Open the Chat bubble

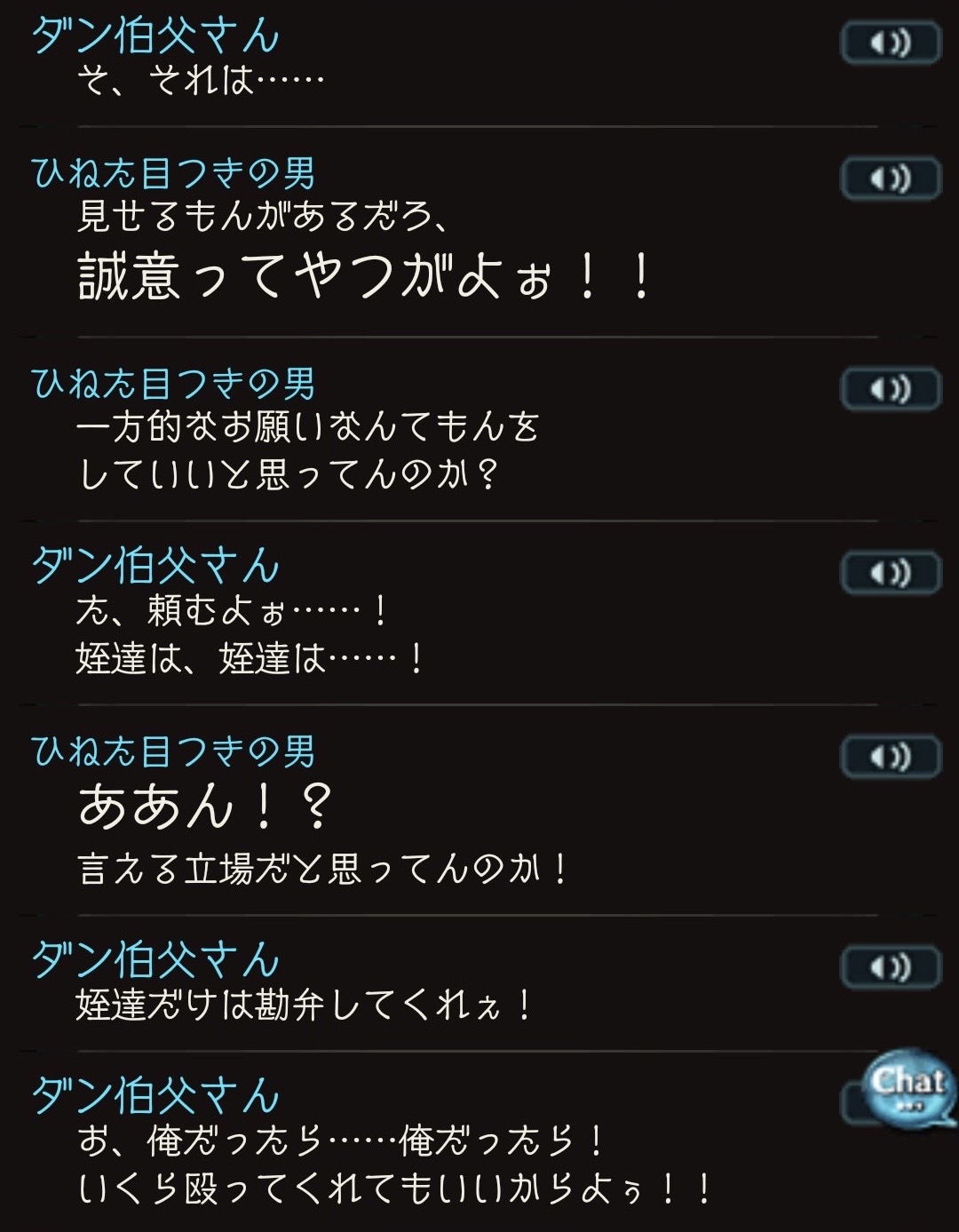click(908, 1087)
